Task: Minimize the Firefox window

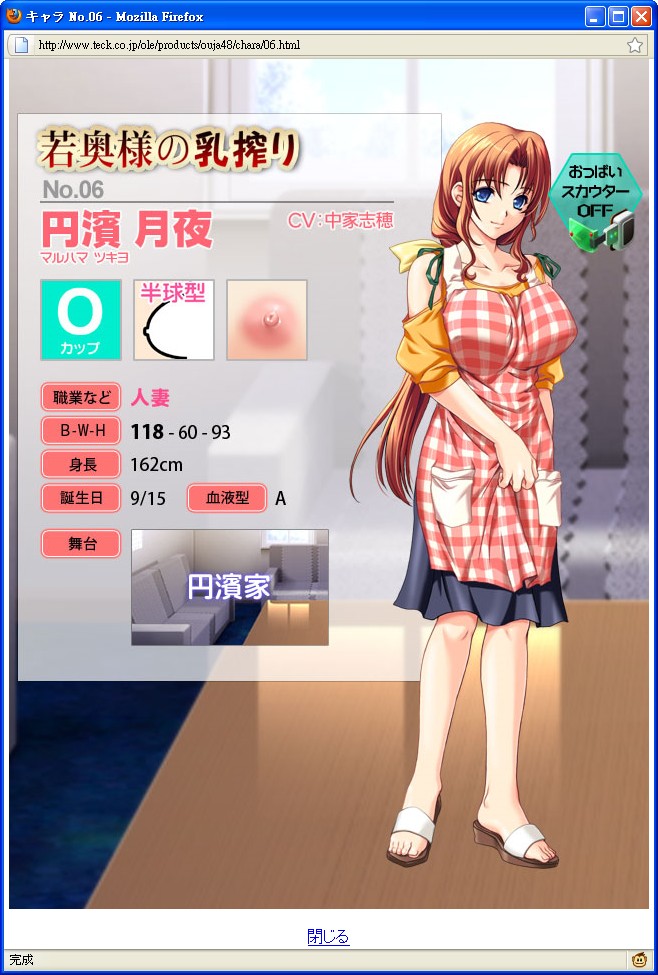Action: [x=596, y=16]
